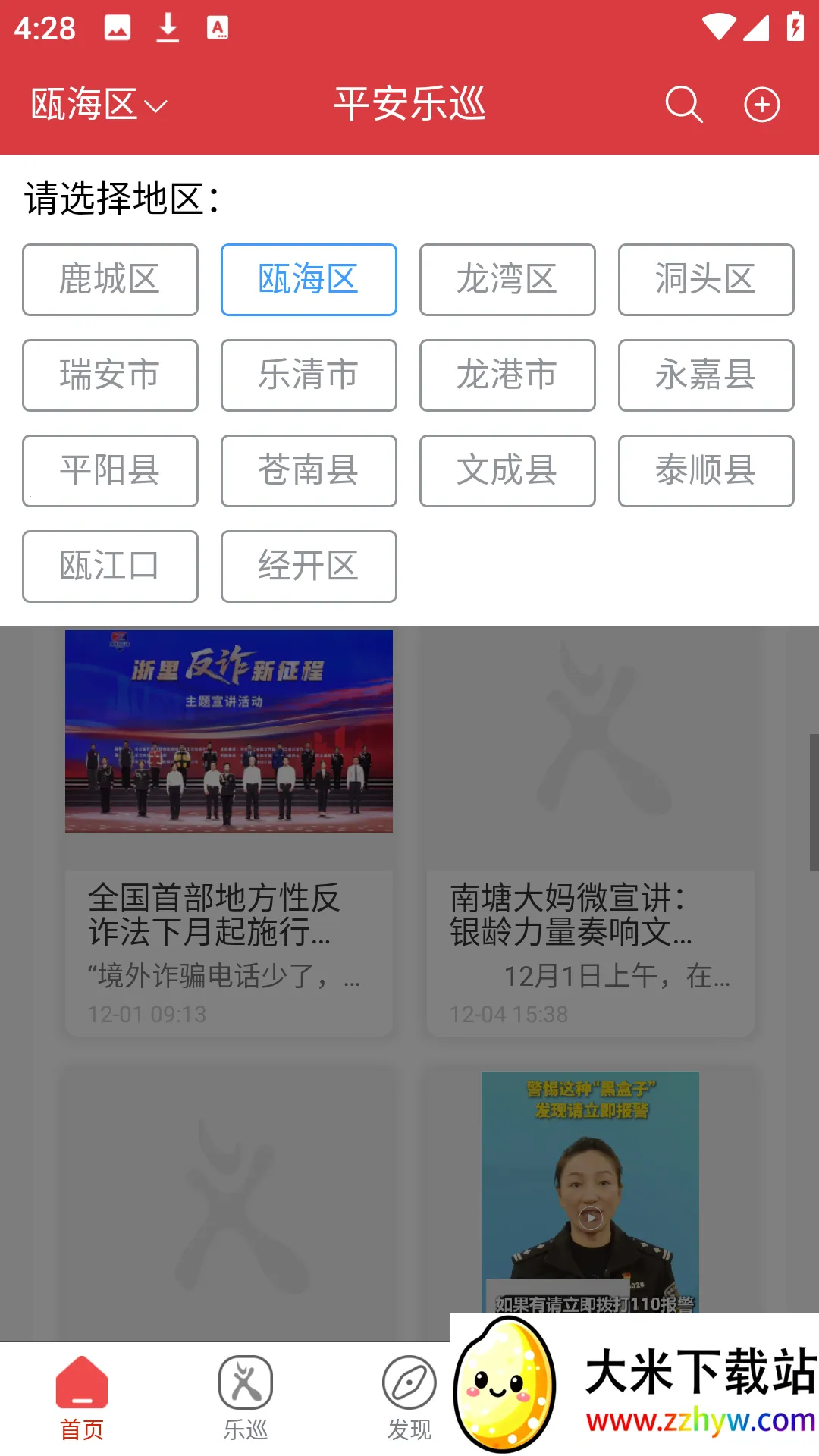The height and width of the screenshot is (1456, 819).
Task: Pick 龙湾区 from the regions
Action: (x=507, y=280)
